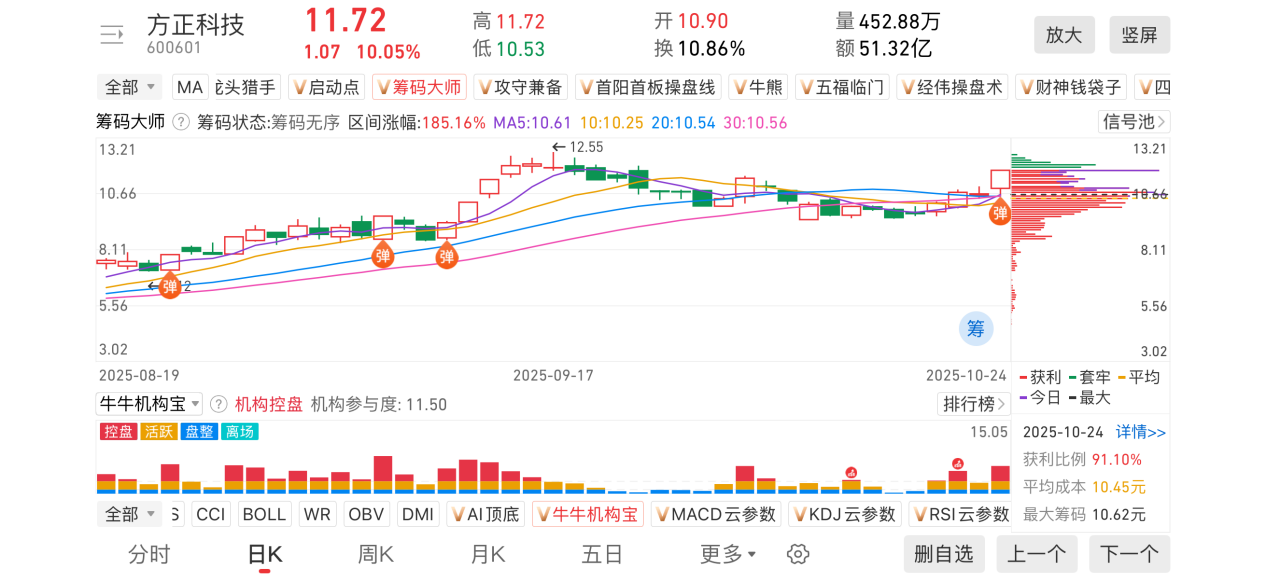
Task: Open the 排行榜 ranking list
Action: [x=971, y=404]
